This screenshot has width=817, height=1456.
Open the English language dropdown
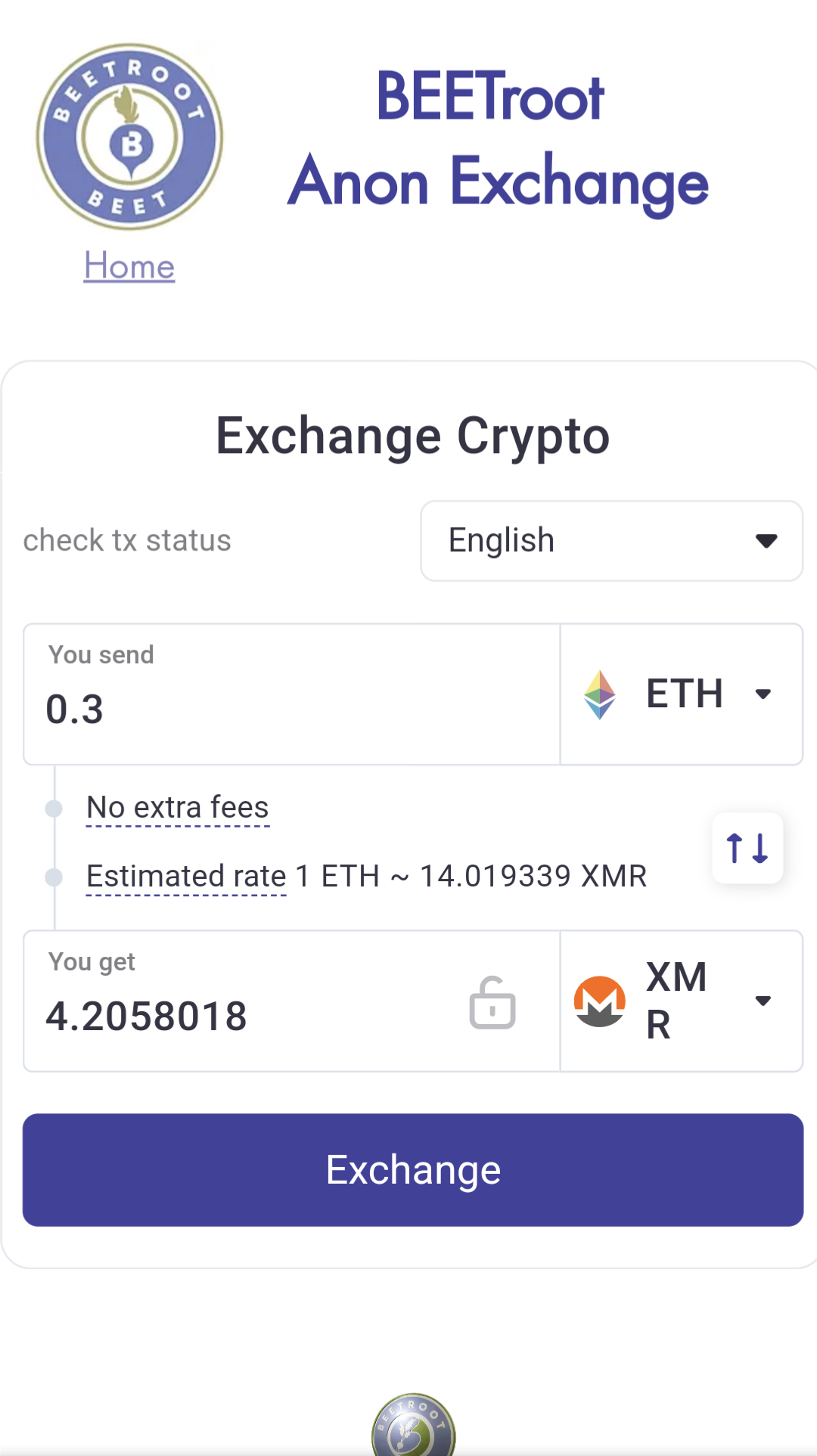(x=611, y=541)
